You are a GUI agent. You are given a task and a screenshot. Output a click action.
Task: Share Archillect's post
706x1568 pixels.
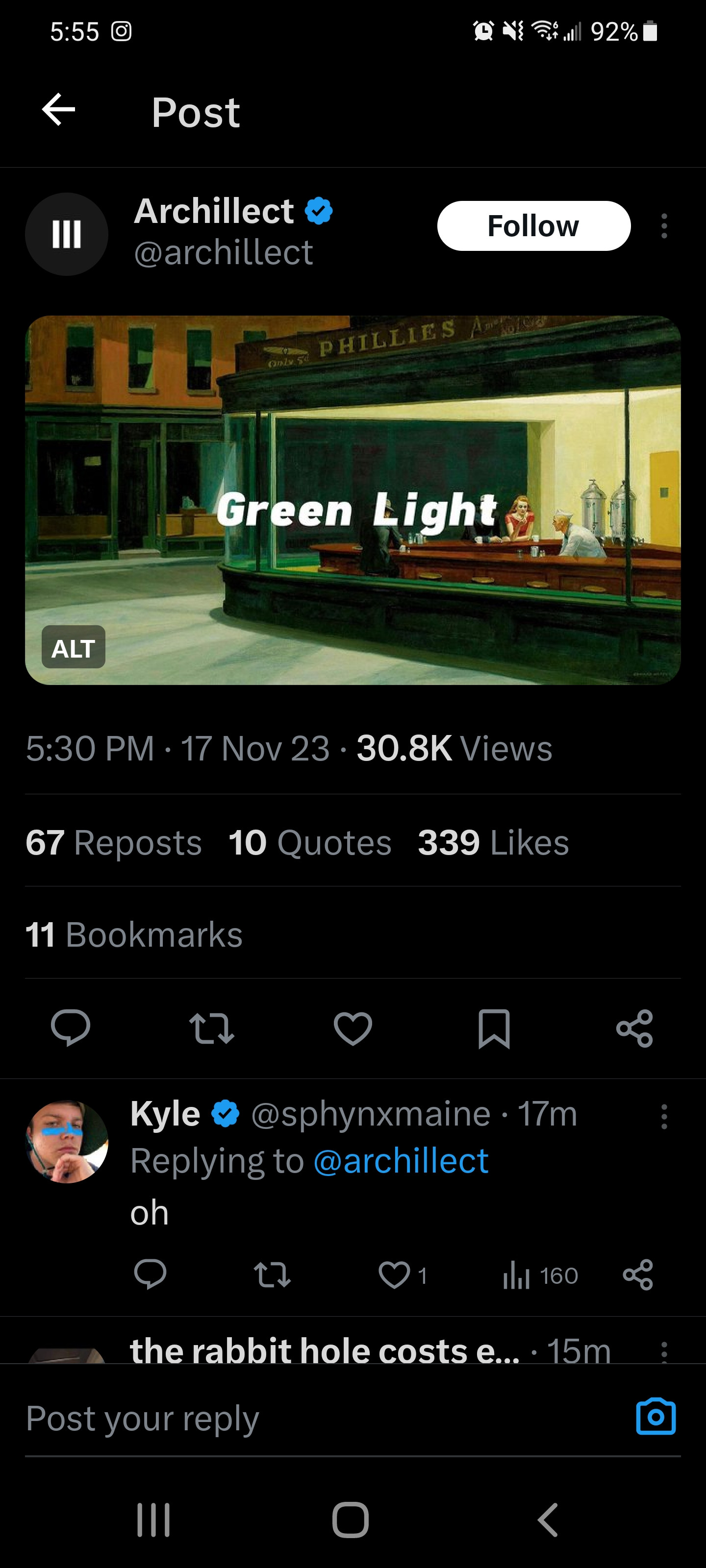pyautogui.click(x=635, y=1028)
